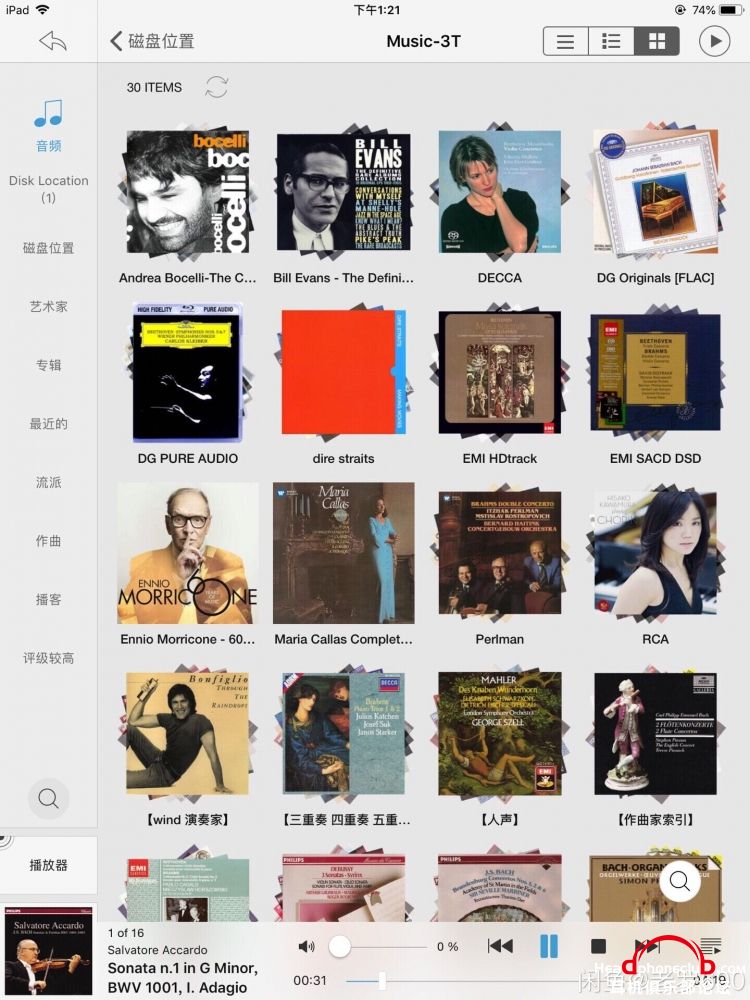Screen dimensions: 750x1000
Task: Open 播客 in the sidebar
Action: (48, 599)
